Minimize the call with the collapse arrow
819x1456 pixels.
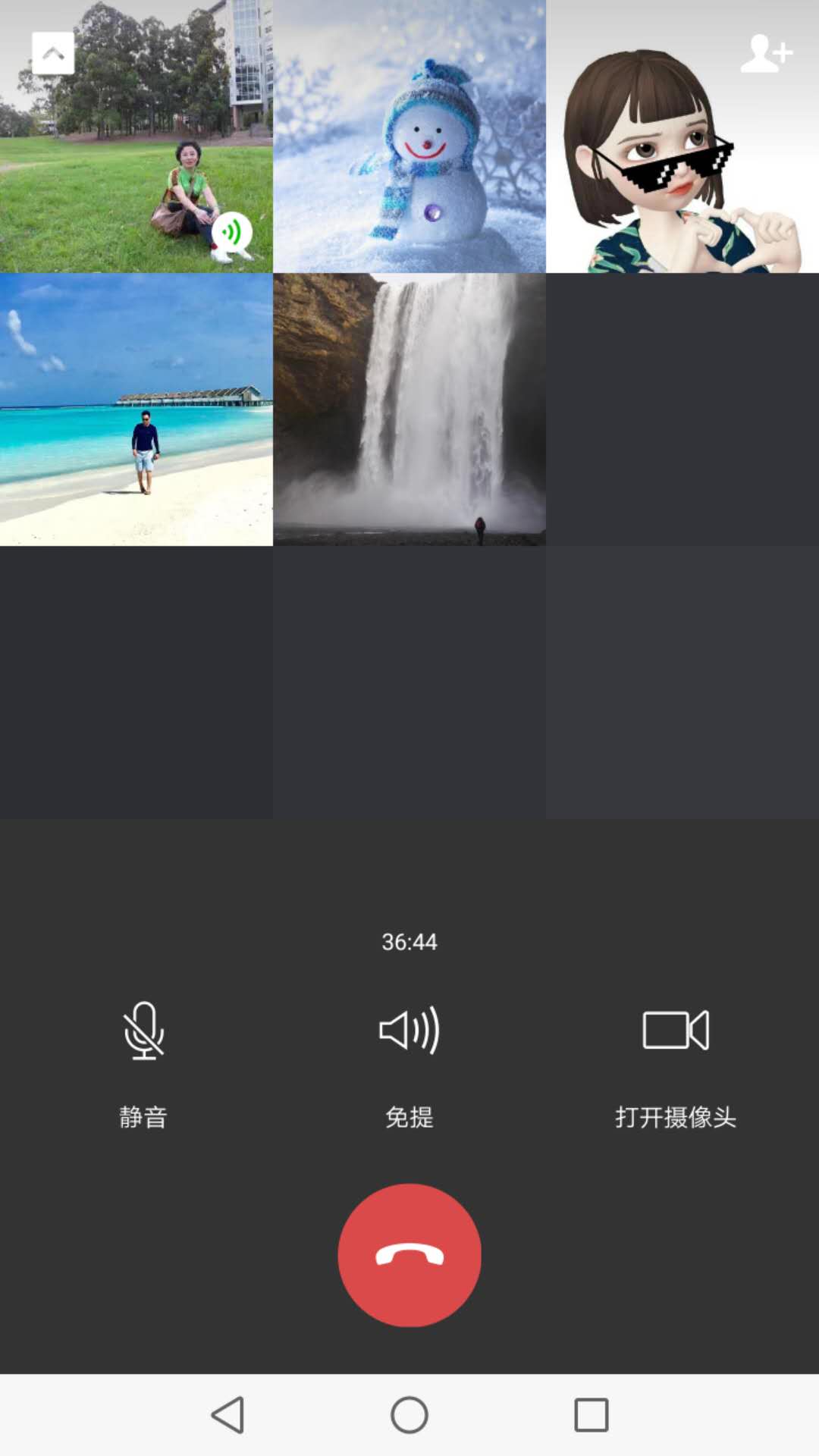pos(53,53)
